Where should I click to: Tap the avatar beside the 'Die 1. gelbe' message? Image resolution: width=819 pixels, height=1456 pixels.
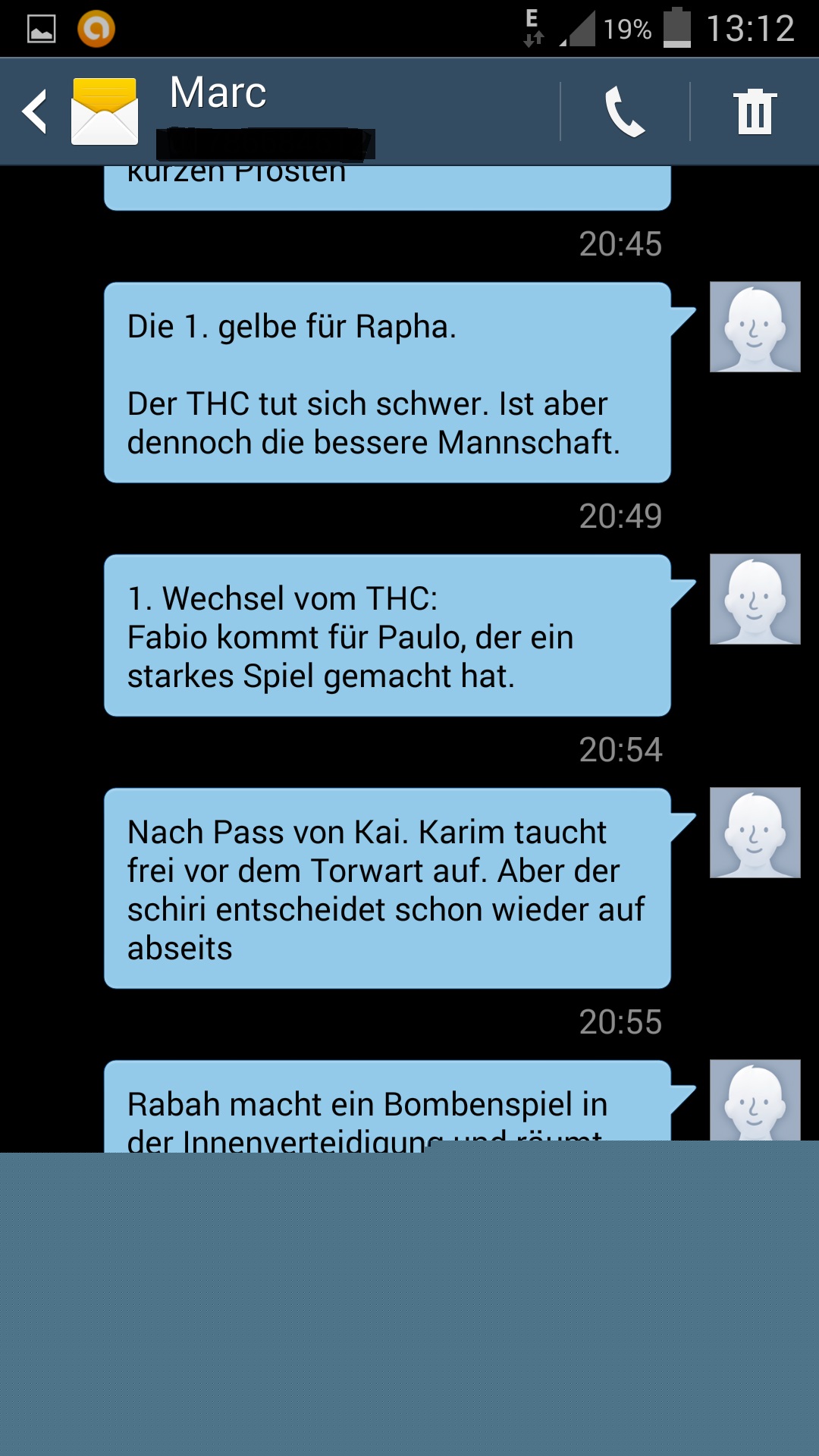(755, 327)
